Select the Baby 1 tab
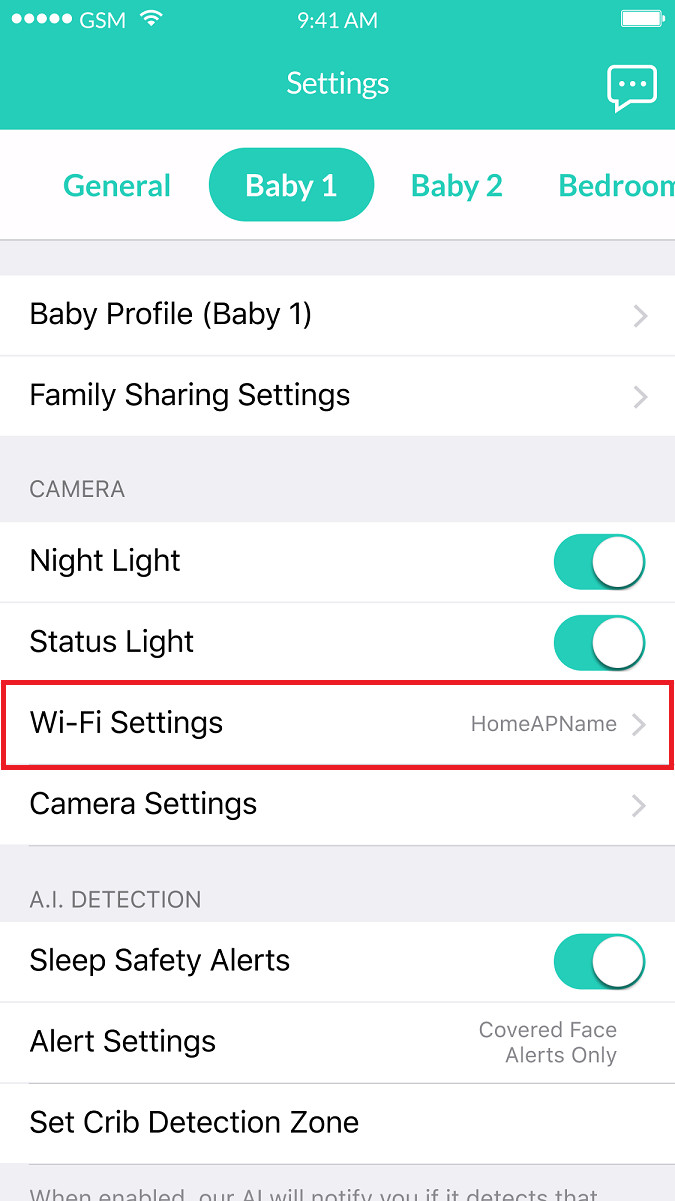 pyautogui.click(x=291, y=185)
